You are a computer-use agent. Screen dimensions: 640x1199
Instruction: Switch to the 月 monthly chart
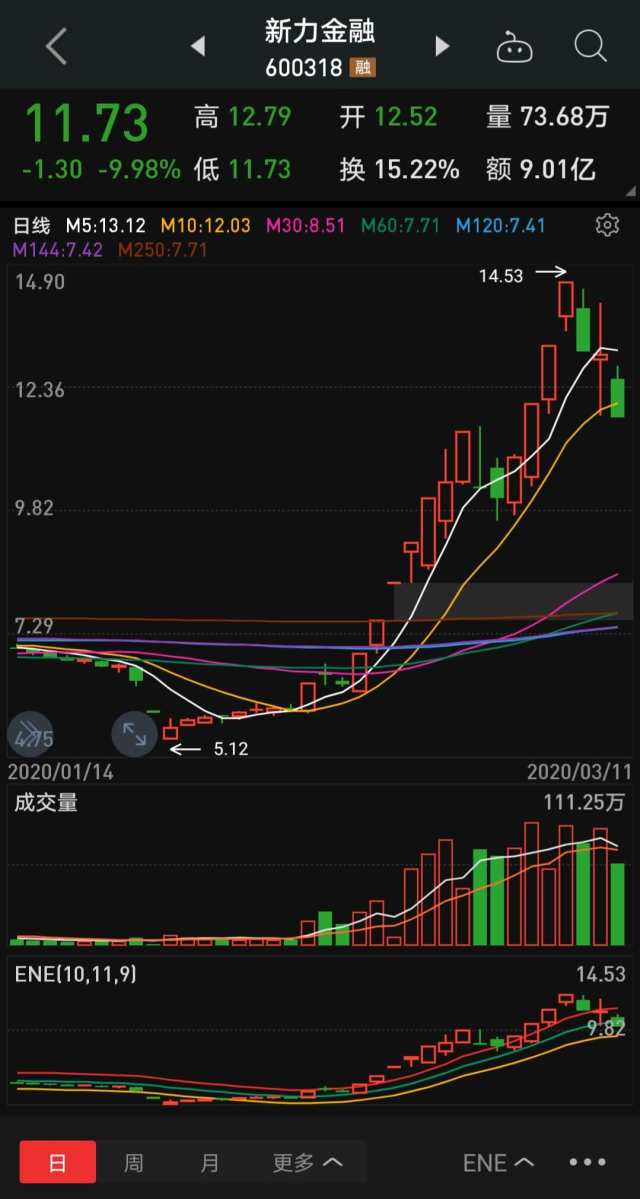210,1162
